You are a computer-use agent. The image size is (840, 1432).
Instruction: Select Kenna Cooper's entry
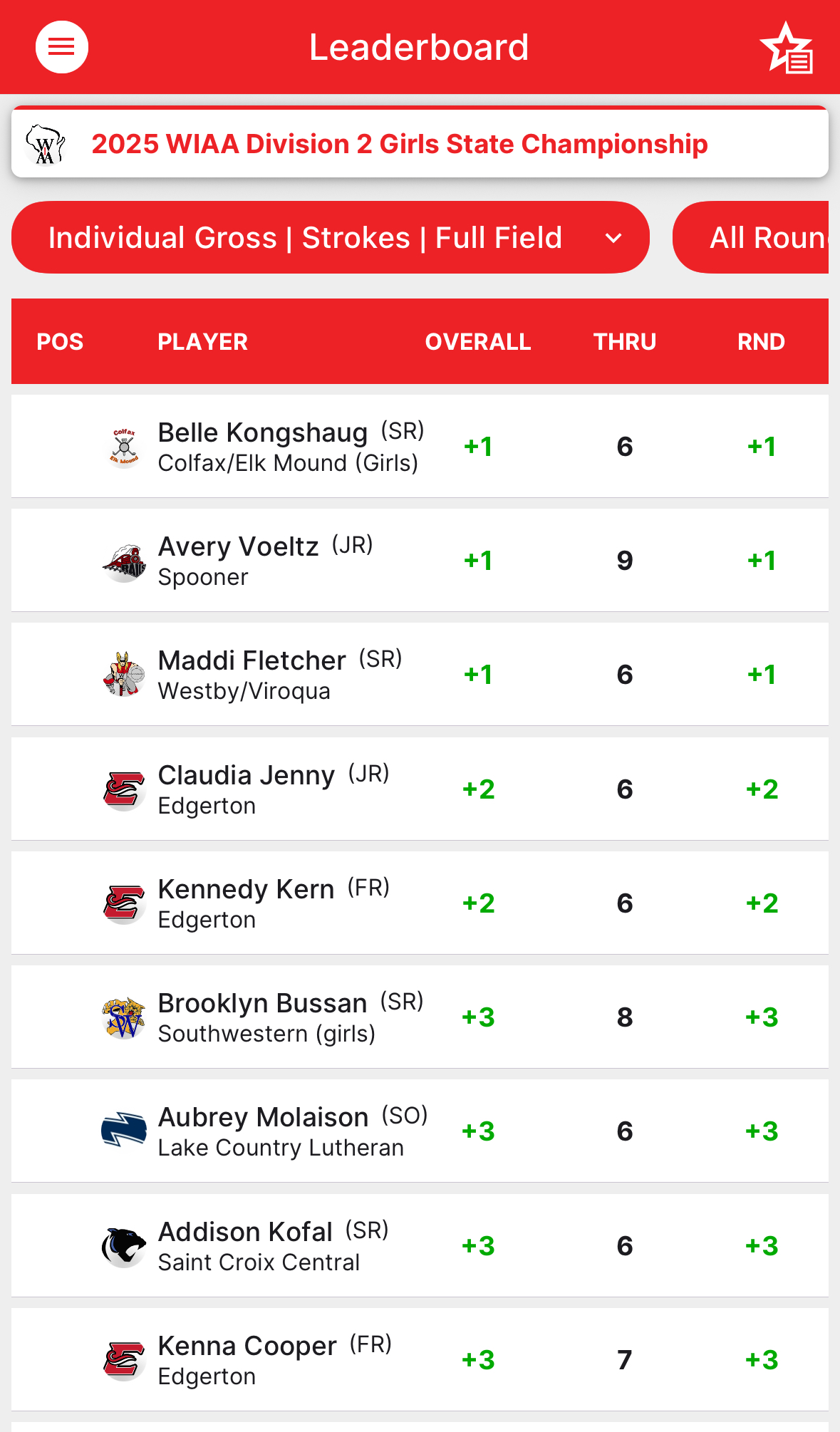pyautogui.click(x=420, y=1360)
